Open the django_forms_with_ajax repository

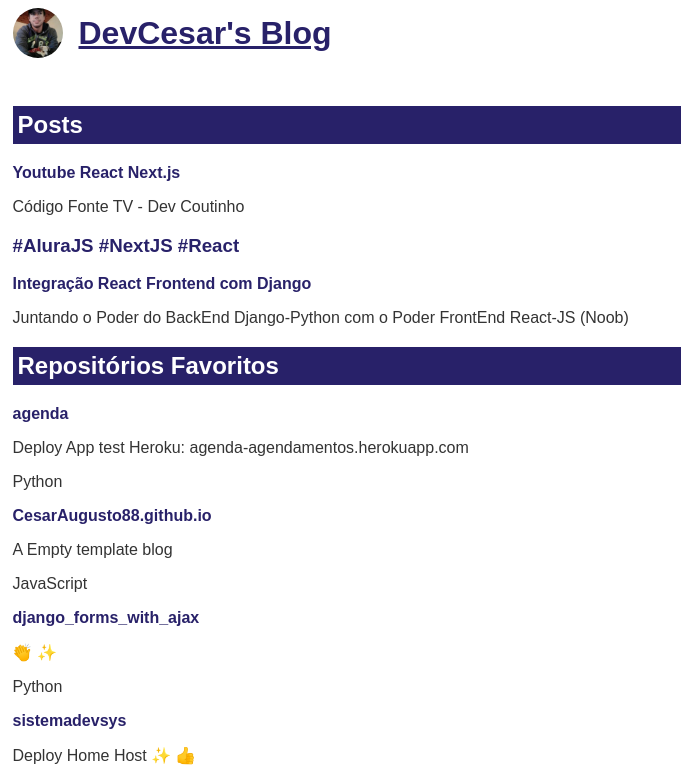(x=105, y=617)
